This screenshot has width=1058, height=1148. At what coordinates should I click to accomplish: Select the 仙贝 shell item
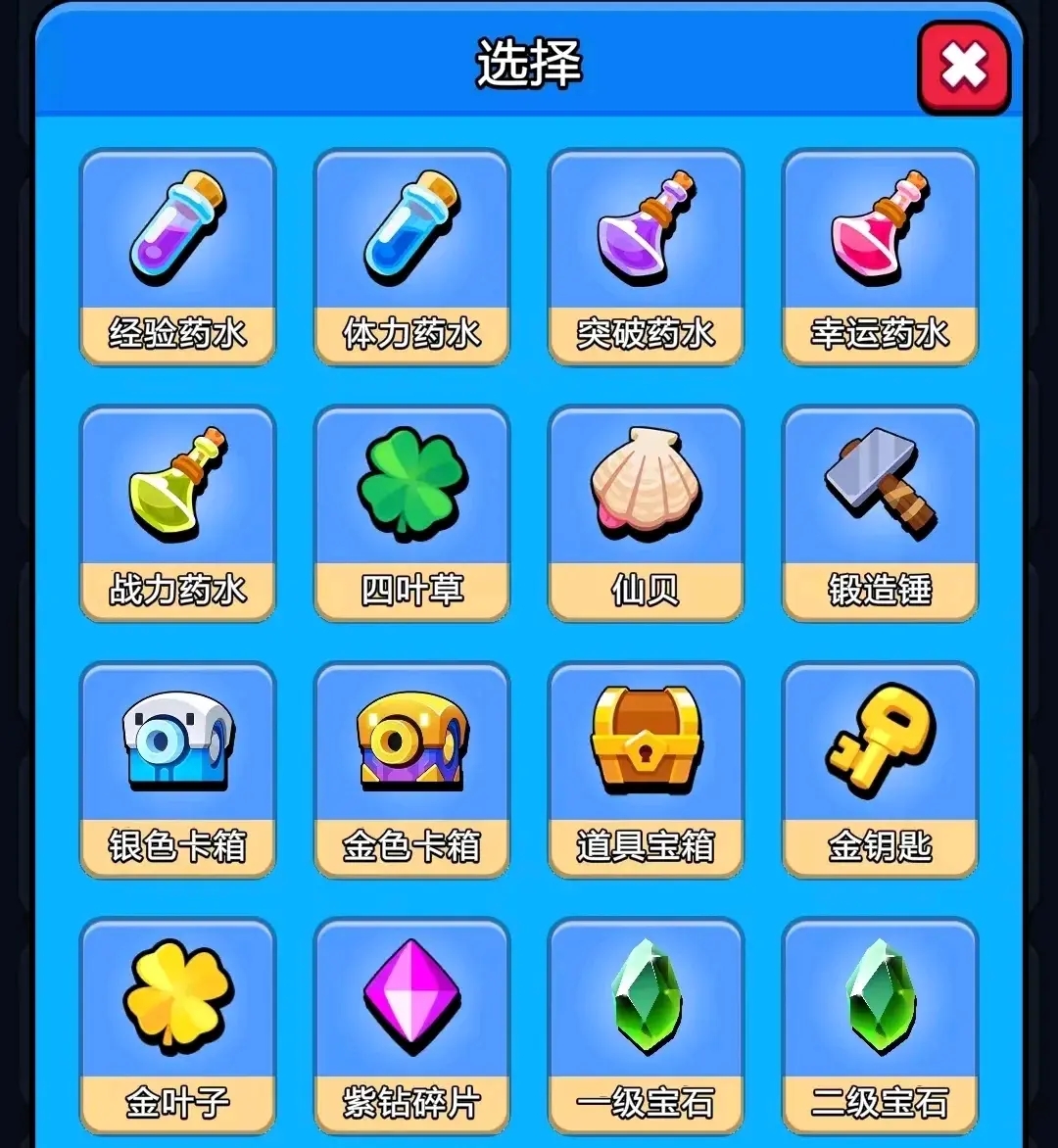point(646,513)
